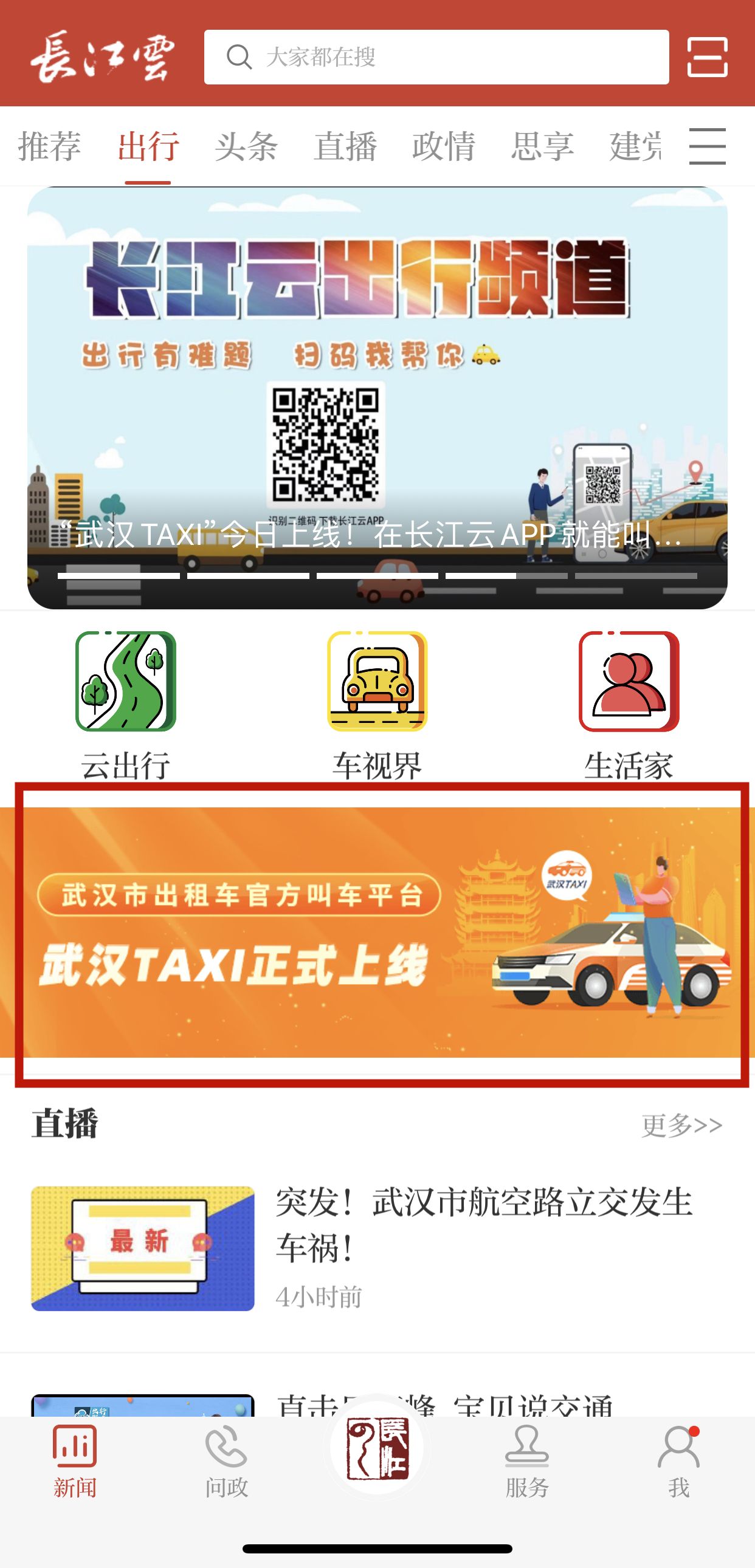
Task: Select 新闻 in bottom navigation
Action: pos(75,1461)
